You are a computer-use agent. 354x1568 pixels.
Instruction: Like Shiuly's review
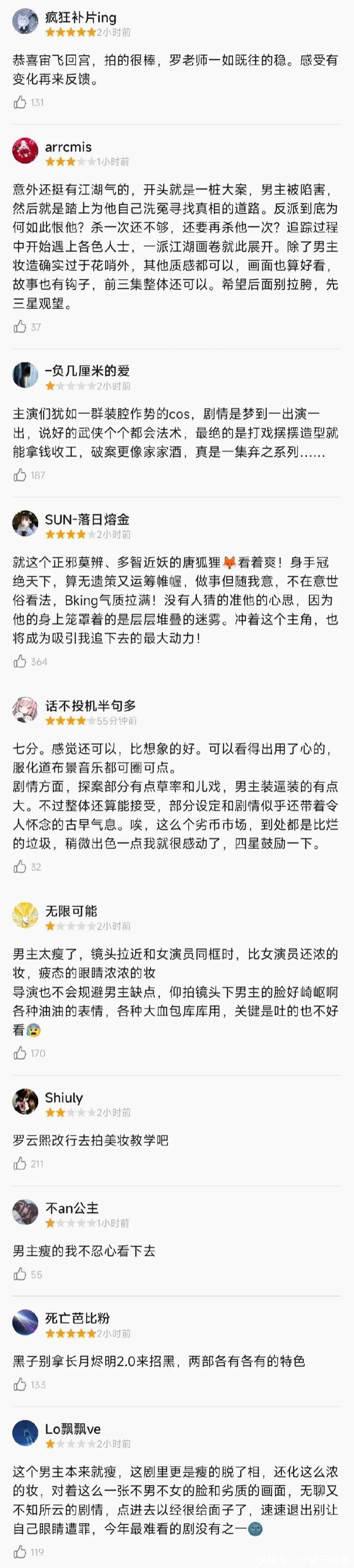[x=20, y=1163]
